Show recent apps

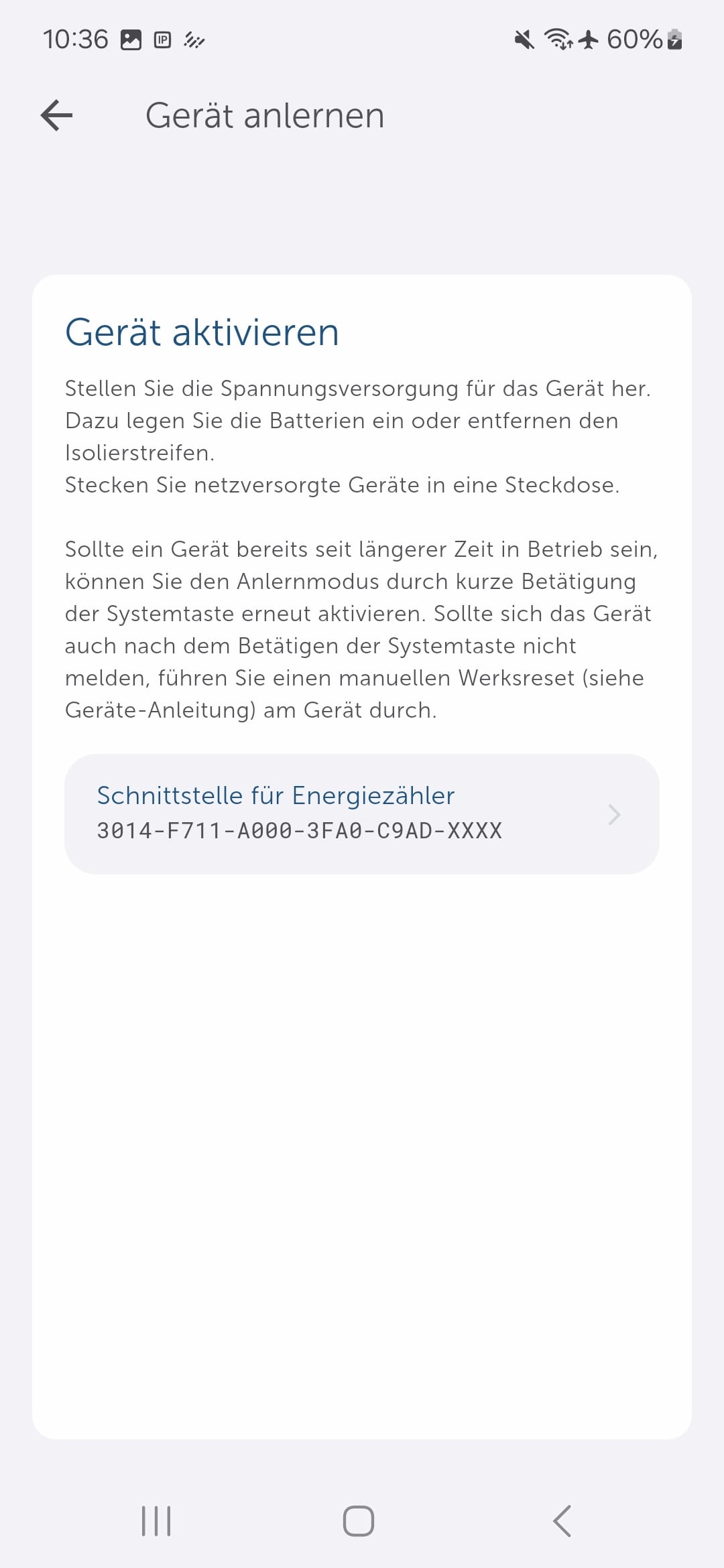point(156,1520)
